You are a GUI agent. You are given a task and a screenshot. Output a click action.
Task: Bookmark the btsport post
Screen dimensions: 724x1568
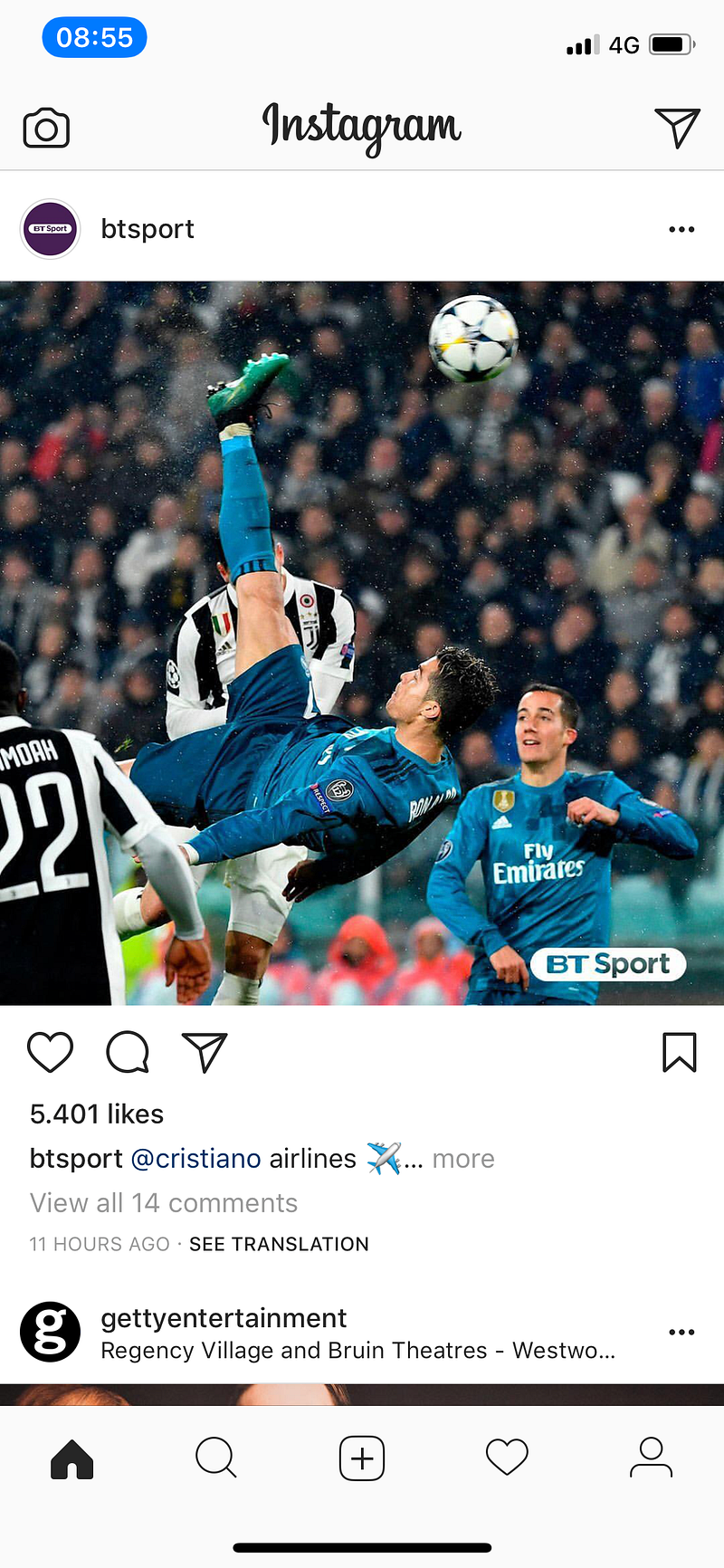click(x=679, y=1052)
